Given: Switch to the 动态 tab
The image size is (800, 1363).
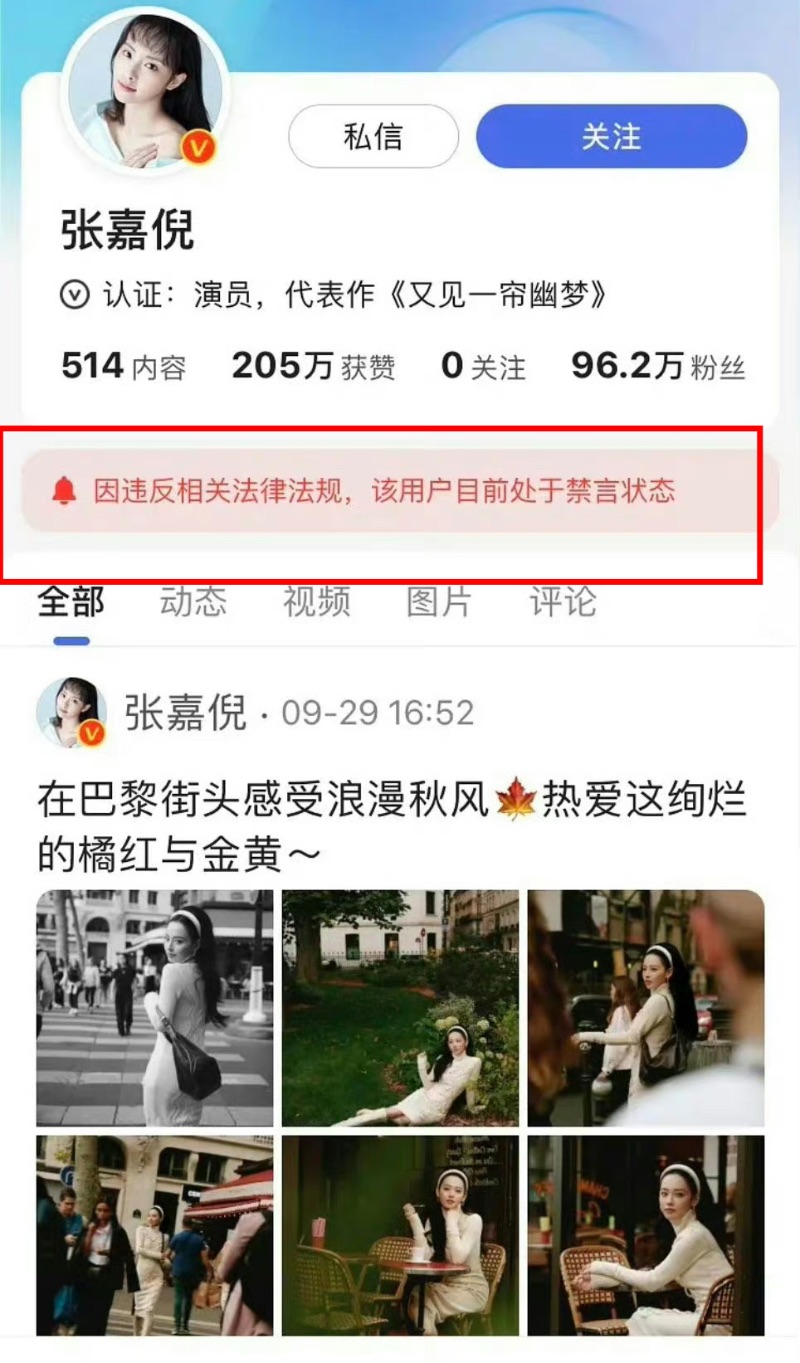Looking at the screenshot, I should [x=193, y=602].
